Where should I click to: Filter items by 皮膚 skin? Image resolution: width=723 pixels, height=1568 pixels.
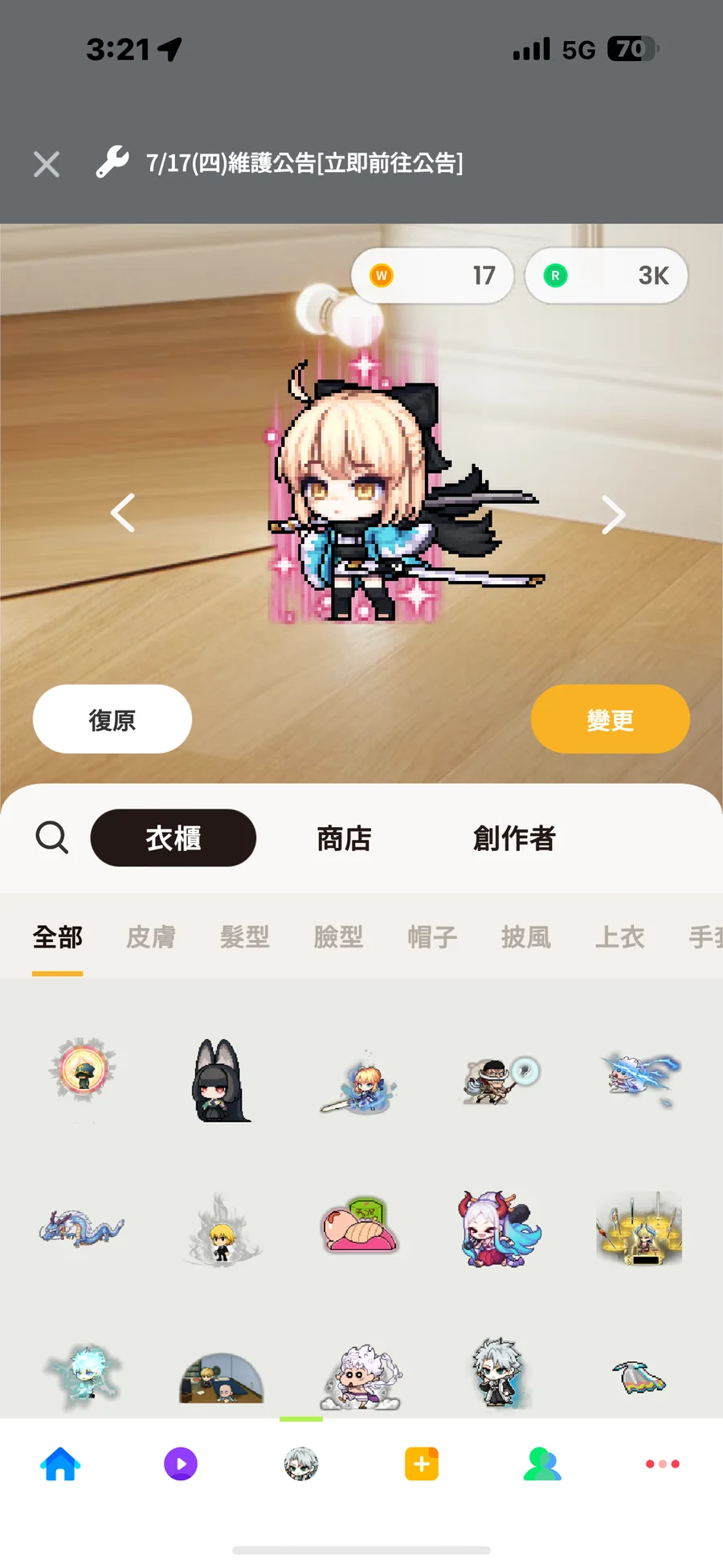pos(151,937)
